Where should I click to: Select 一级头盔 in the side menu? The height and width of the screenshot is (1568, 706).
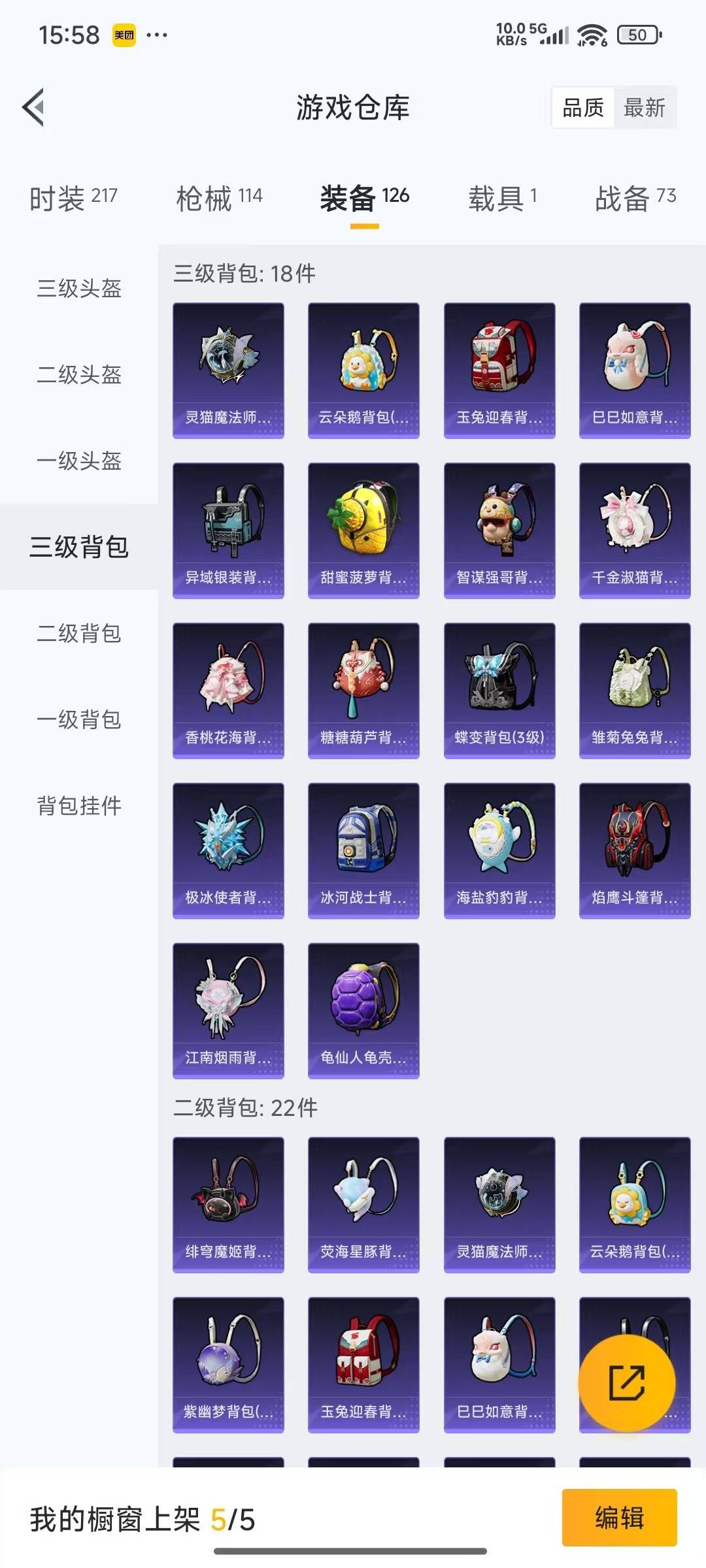click(x=79, y=461)
